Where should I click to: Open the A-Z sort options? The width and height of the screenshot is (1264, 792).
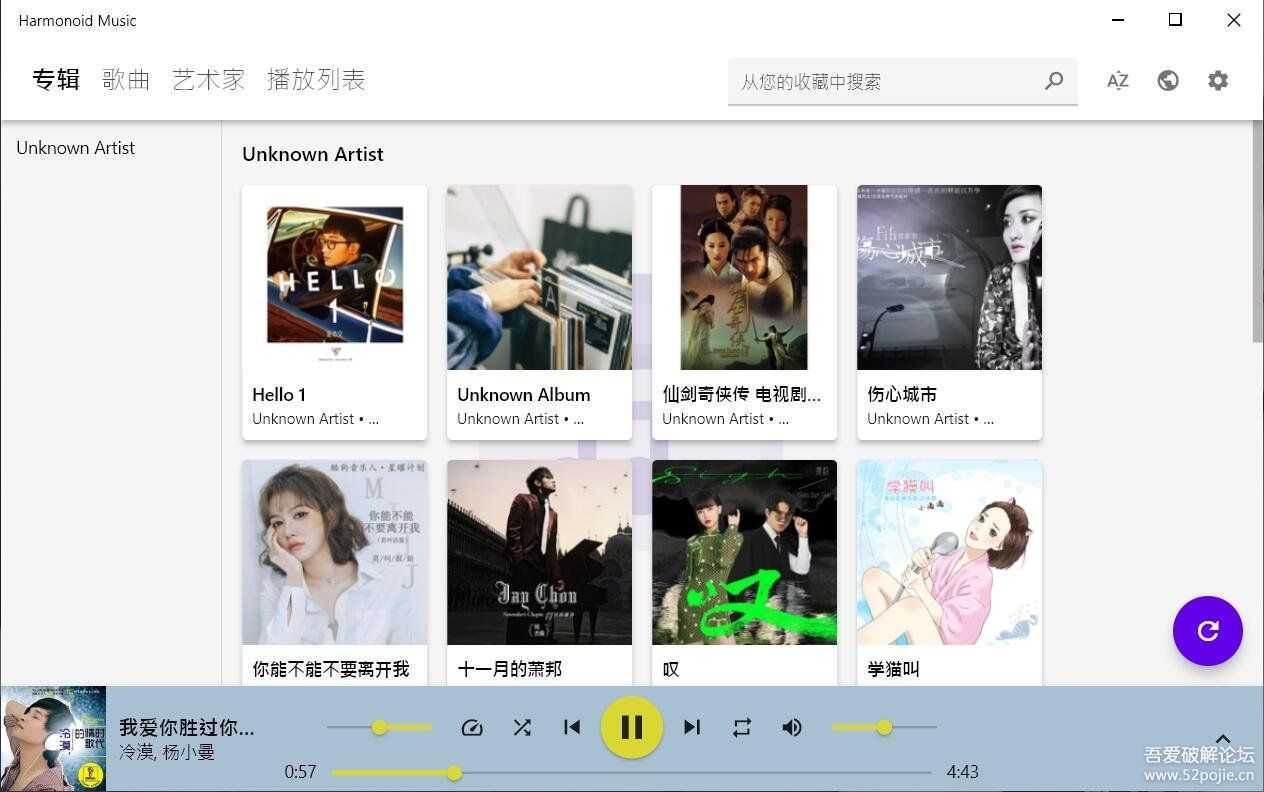click(1117, 81)
